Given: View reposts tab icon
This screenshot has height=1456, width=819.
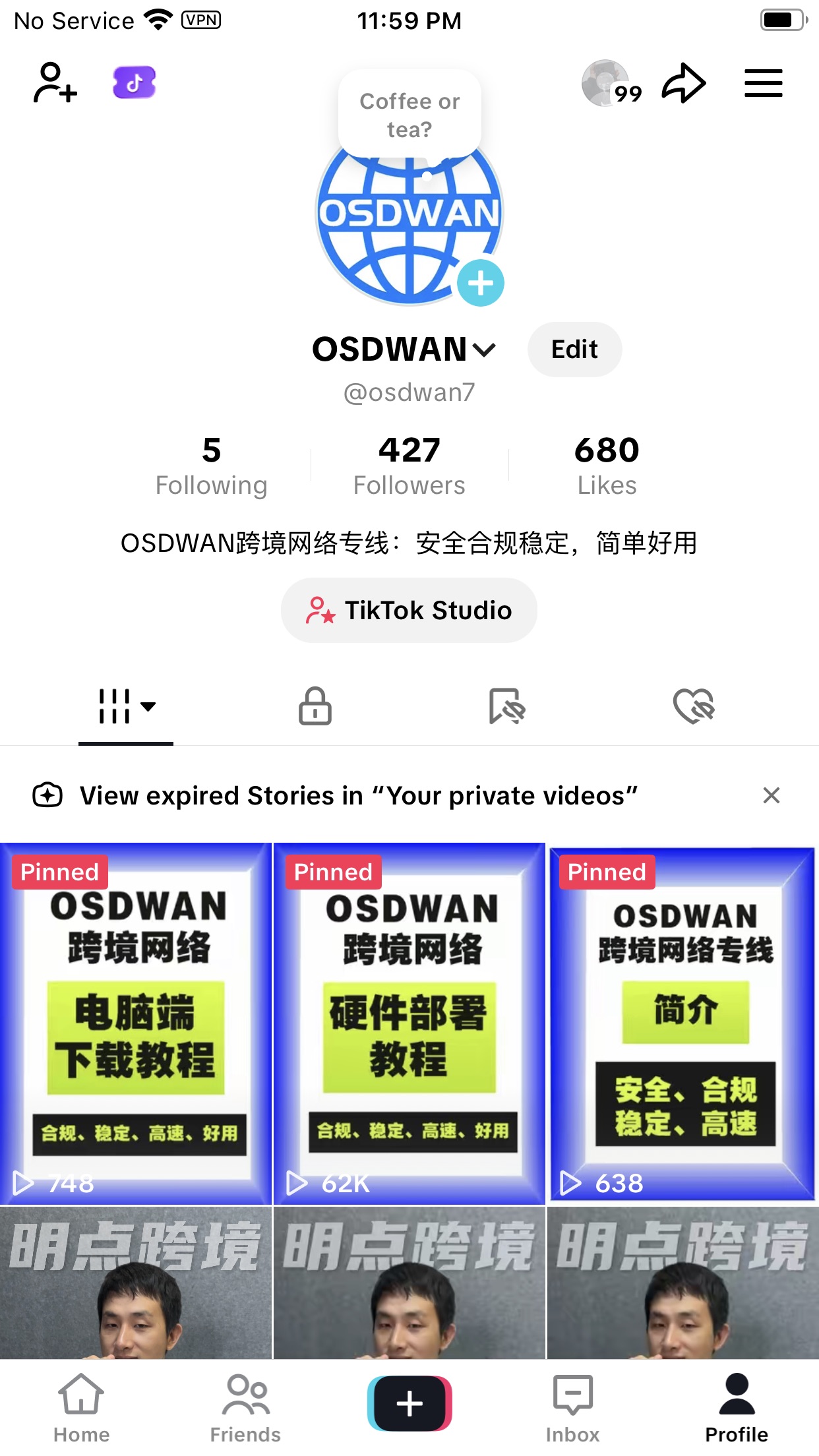Looking at the screenshot, I should pos(506,706).
